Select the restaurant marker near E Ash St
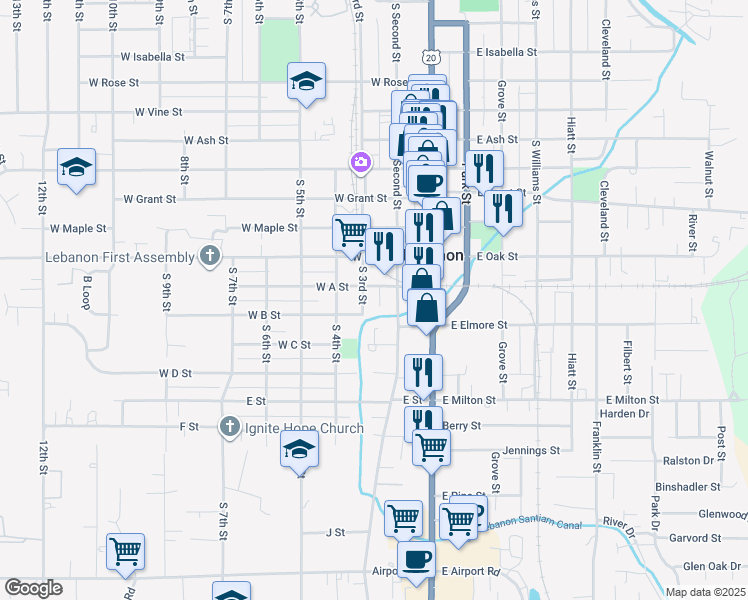This screenshot has width=748, height=600. 484,167
